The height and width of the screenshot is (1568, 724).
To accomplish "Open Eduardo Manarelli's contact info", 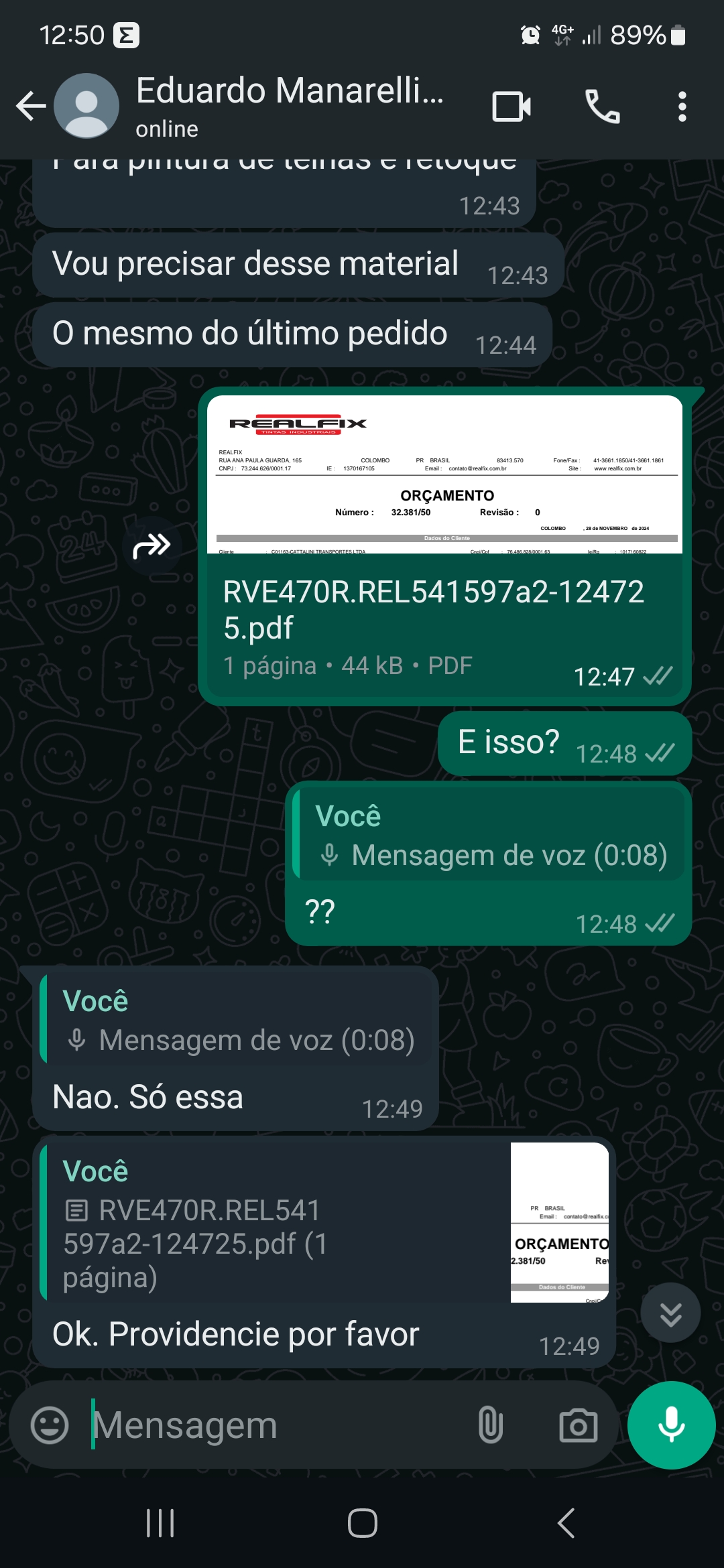I will click(x=288, y=105).
